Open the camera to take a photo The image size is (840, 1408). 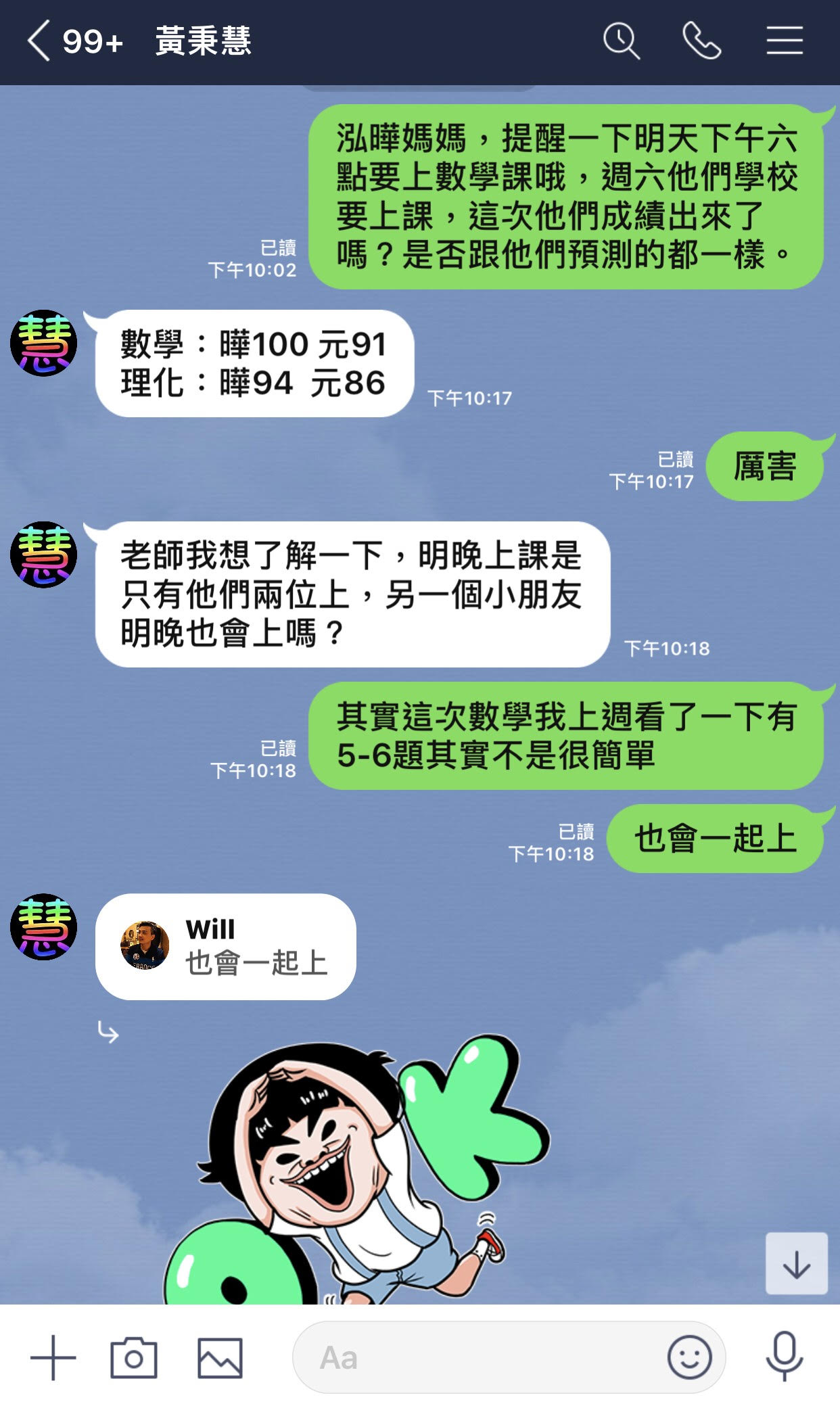tap(134, 1357)
